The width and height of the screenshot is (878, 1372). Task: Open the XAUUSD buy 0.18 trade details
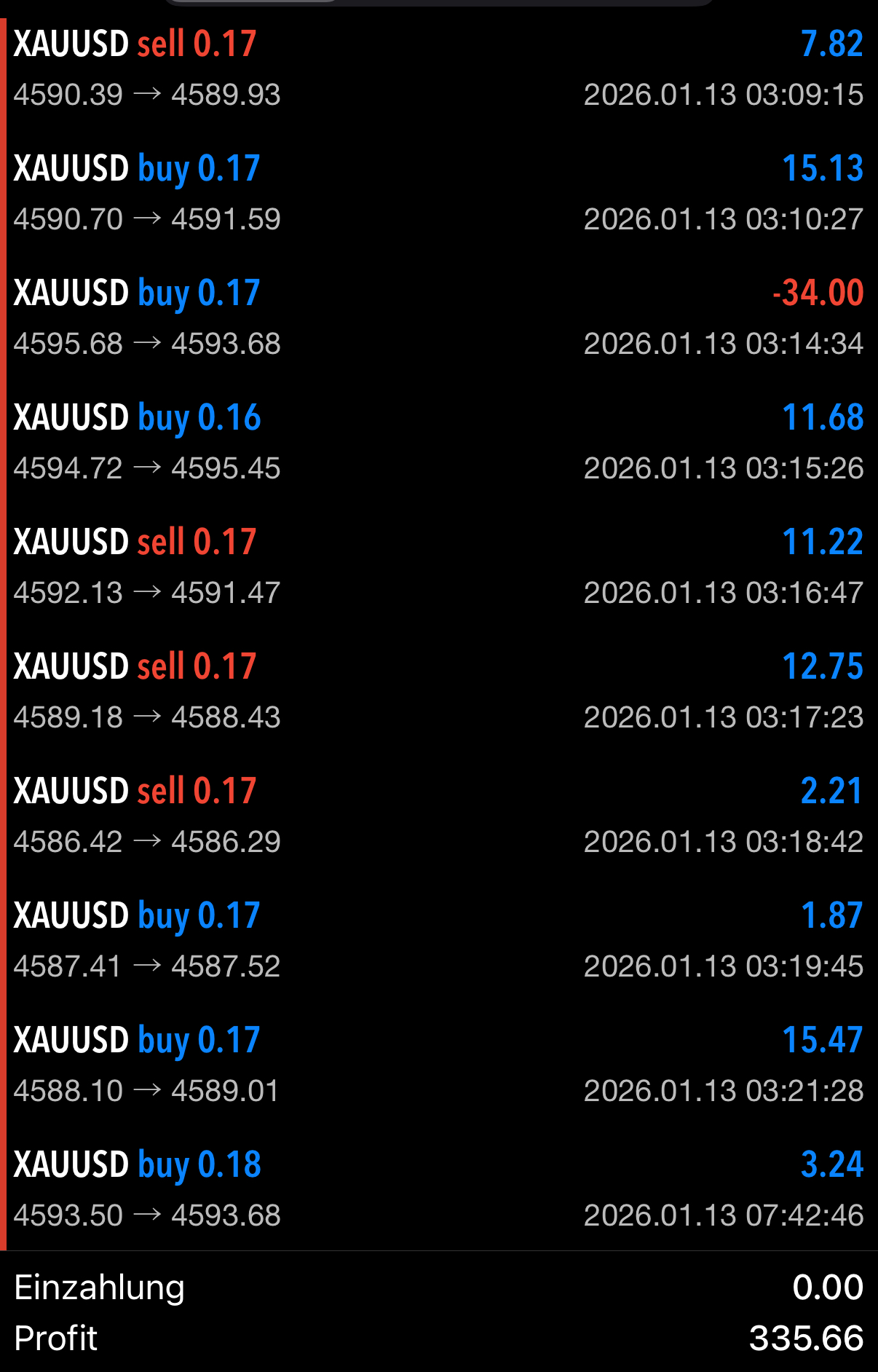click(438, 1189)
